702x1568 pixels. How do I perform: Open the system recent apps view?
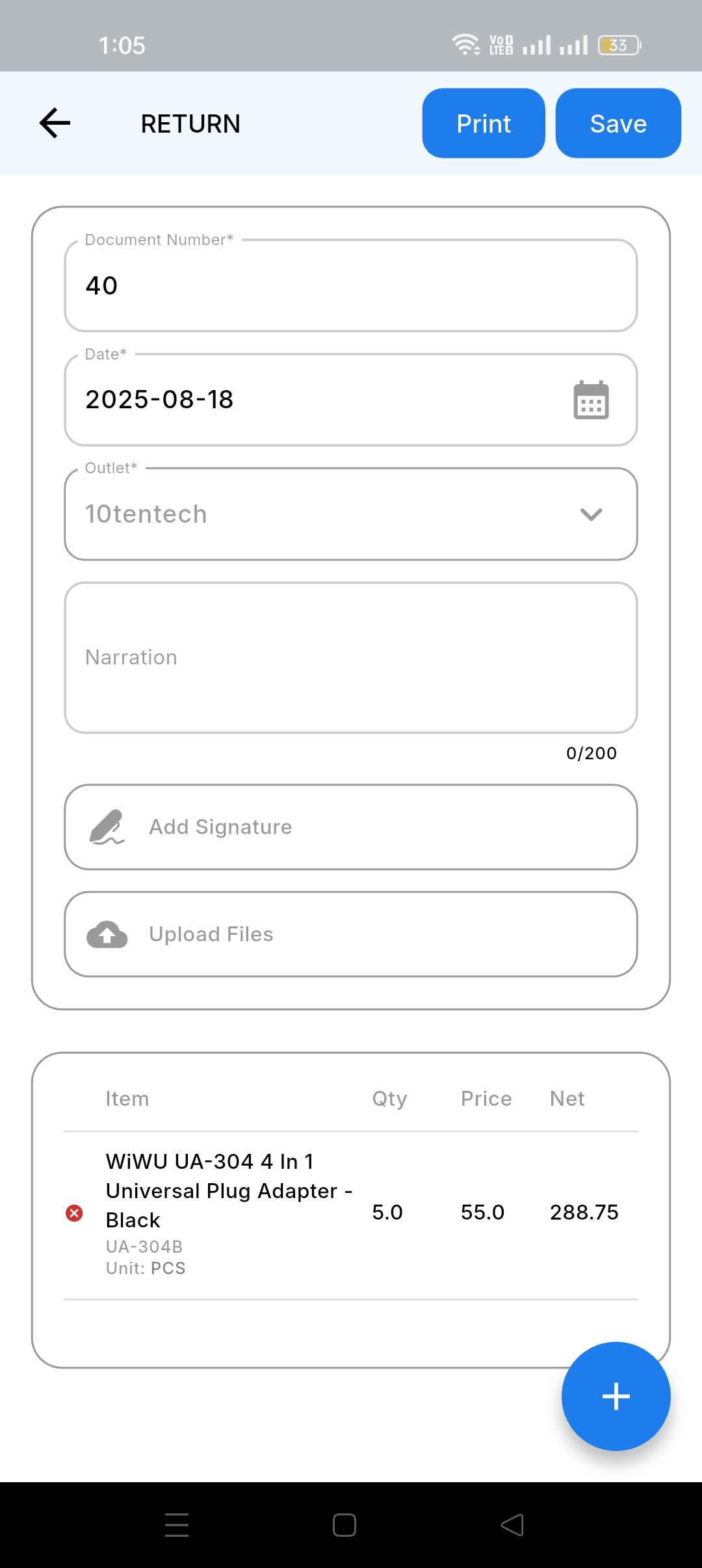tap(177, 1524)
